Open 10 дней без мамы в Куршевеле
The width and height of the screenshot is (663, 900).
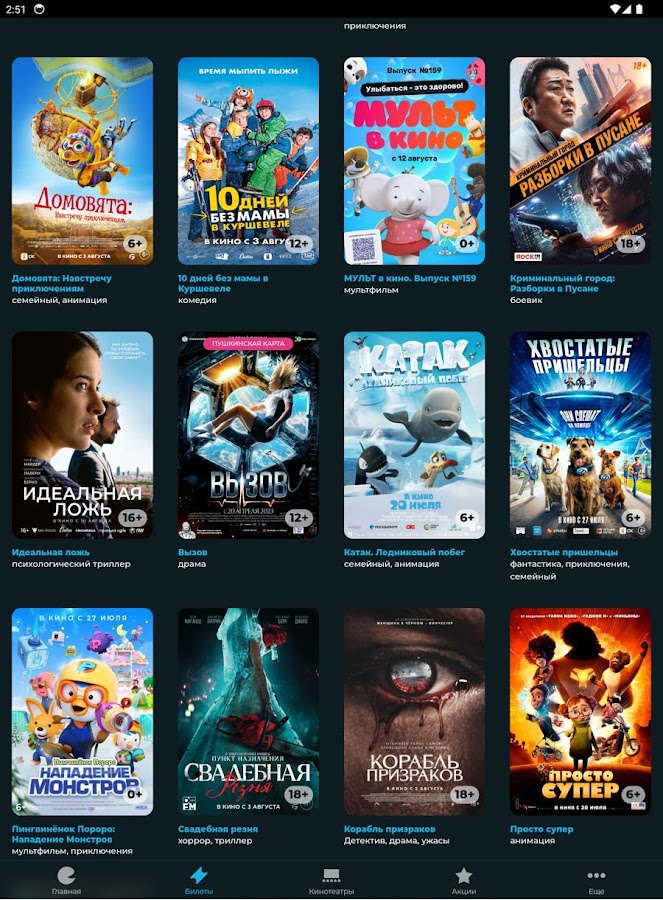(248, 160)
